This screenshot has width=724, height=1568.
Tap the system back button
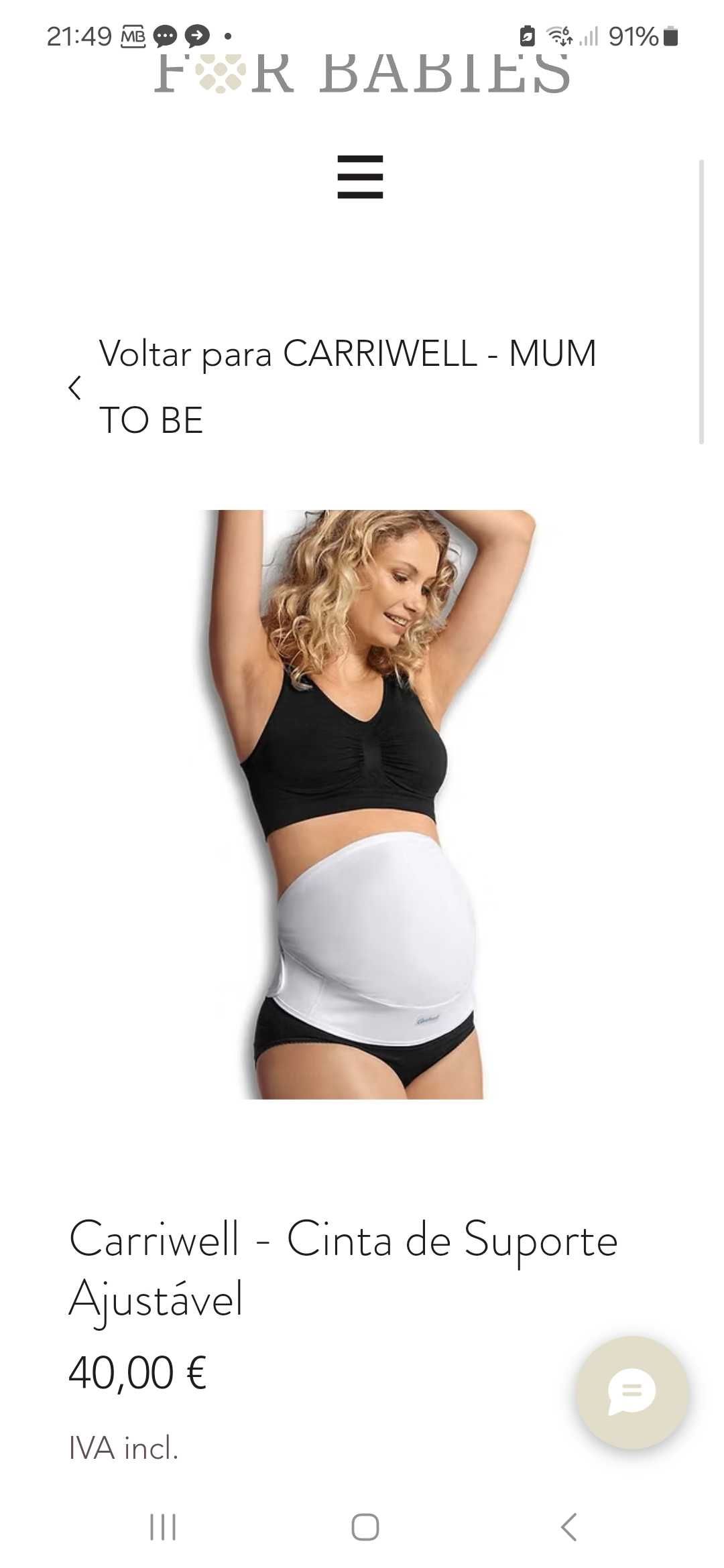568,1527
